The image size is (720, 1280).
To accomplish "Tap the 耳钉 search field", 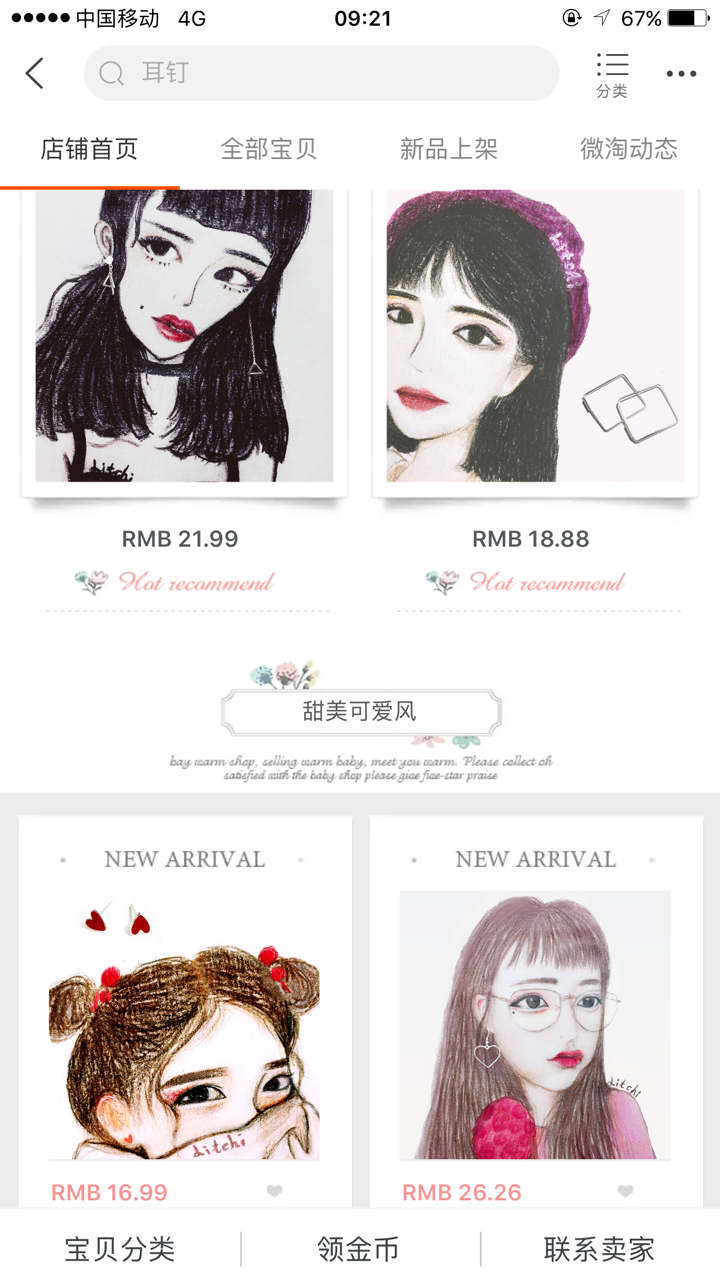I will pyautogui.click(x=320, y=73).
